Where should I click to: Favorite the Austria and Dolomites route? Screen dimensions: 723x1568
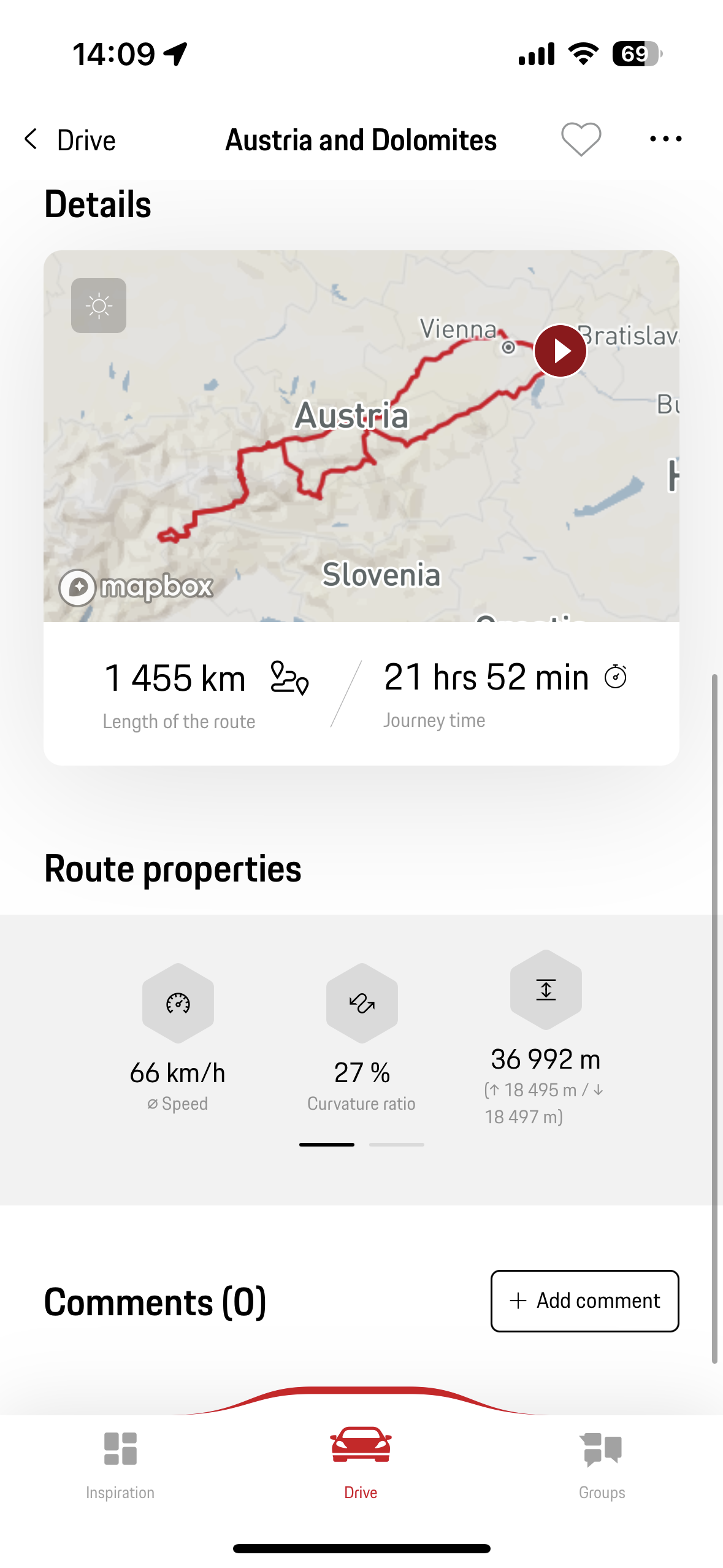point(580,139)
